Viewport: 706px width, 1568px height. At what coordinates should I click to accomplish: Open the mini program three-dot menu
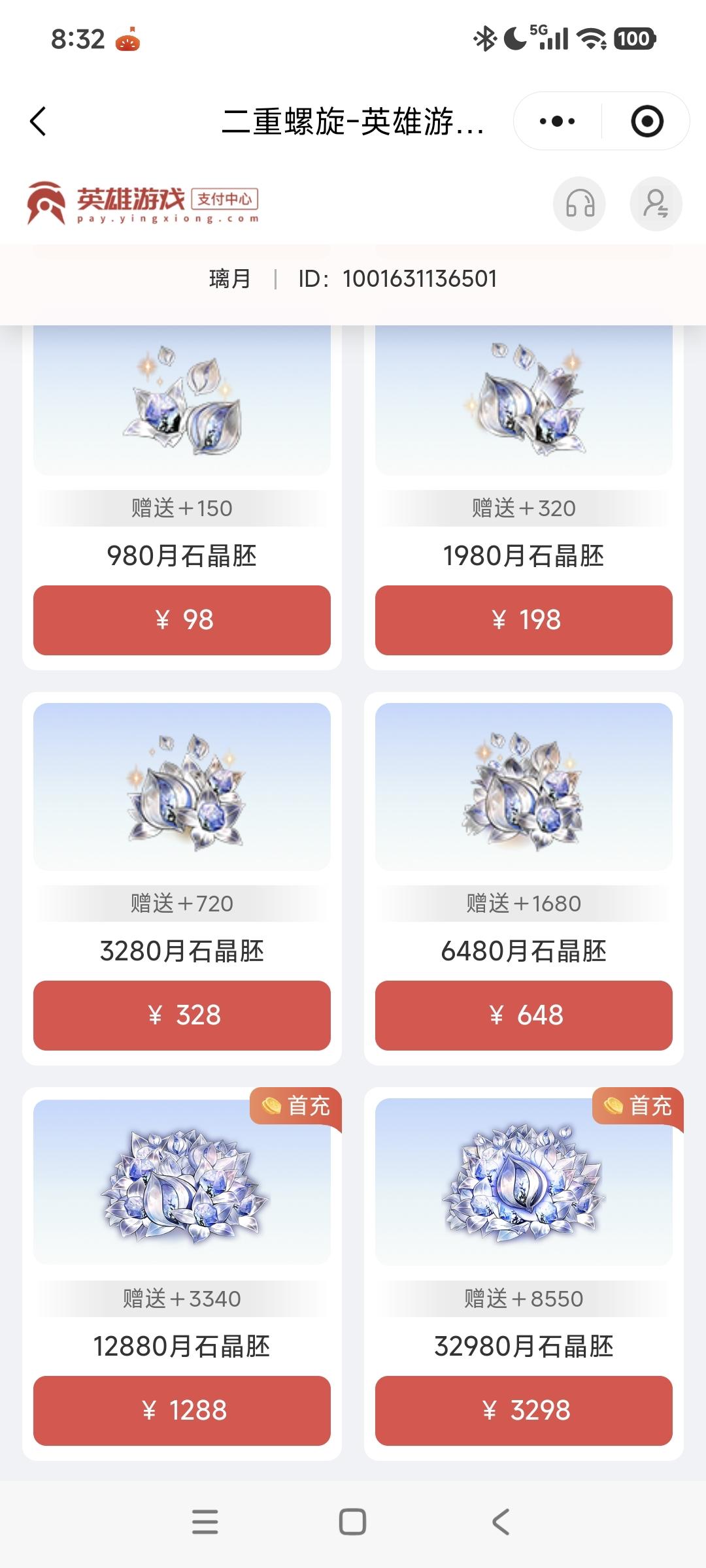[x=557, y=122]
